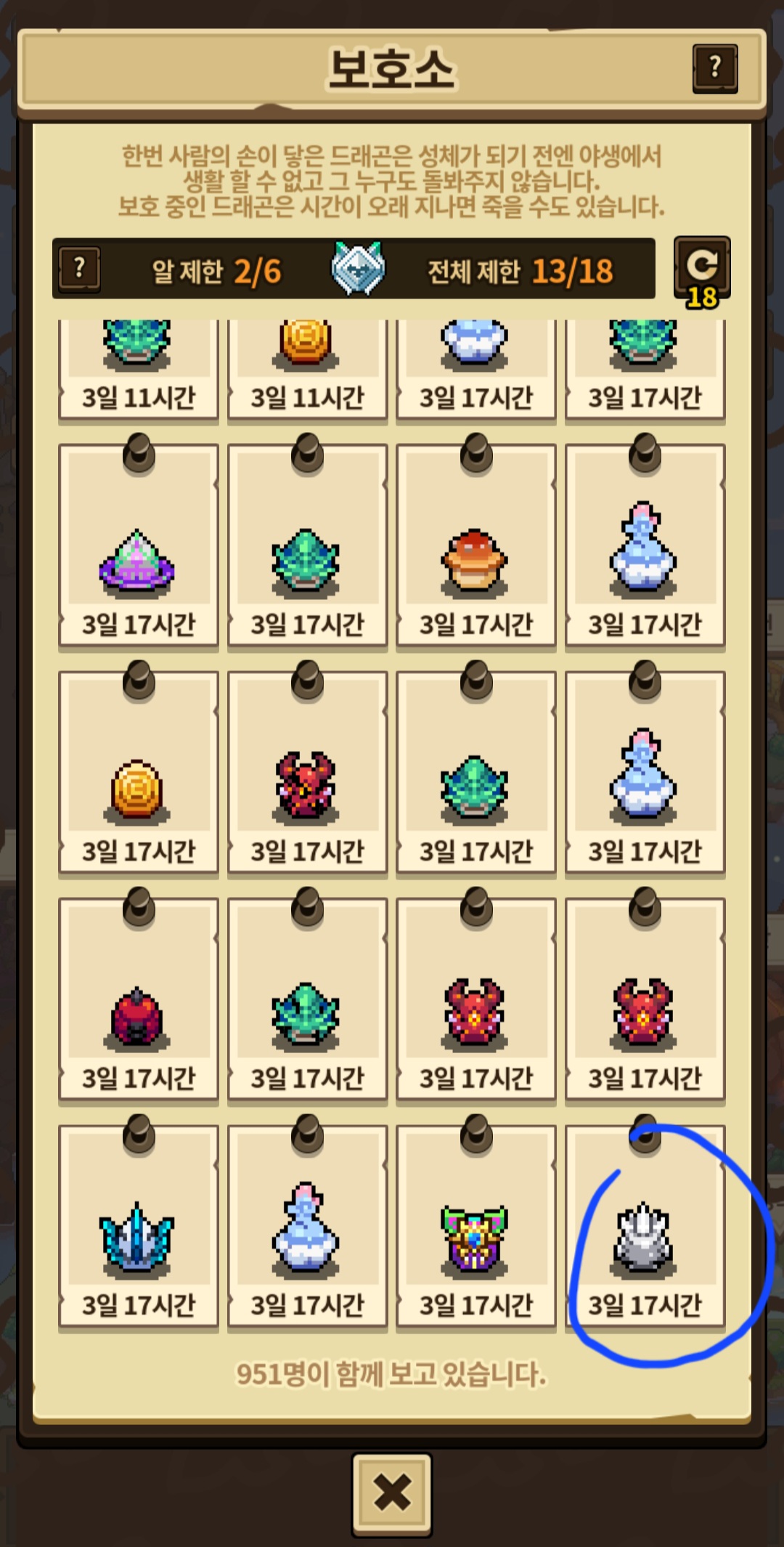
Task: Select the gold coin card labeled 3일 11시간
Action: click(x=307, y=370)
